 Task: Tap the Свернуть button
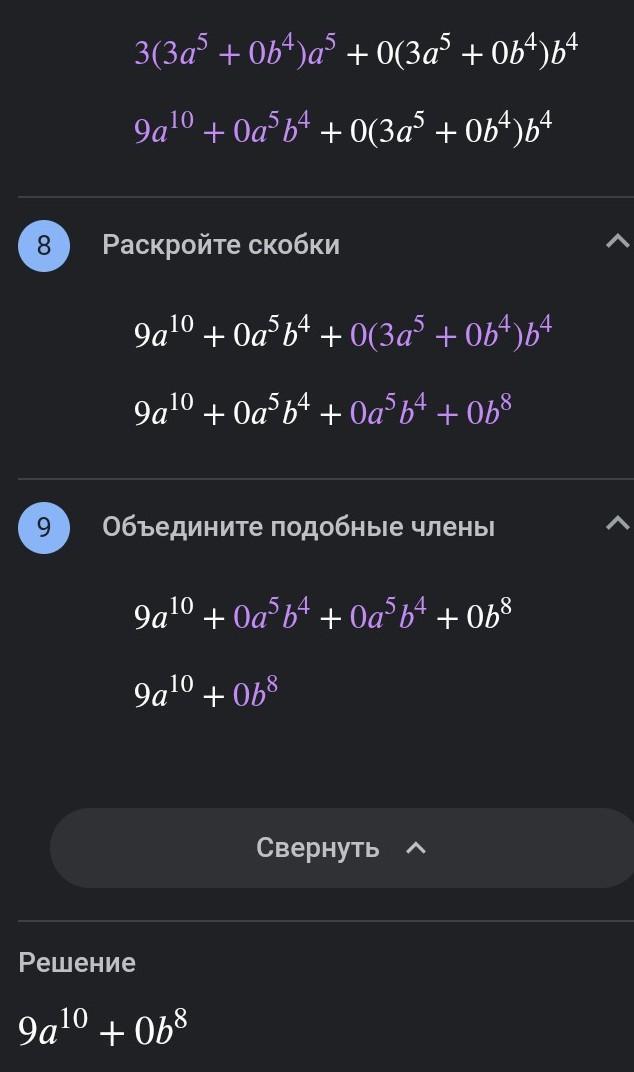click(342, 848)
